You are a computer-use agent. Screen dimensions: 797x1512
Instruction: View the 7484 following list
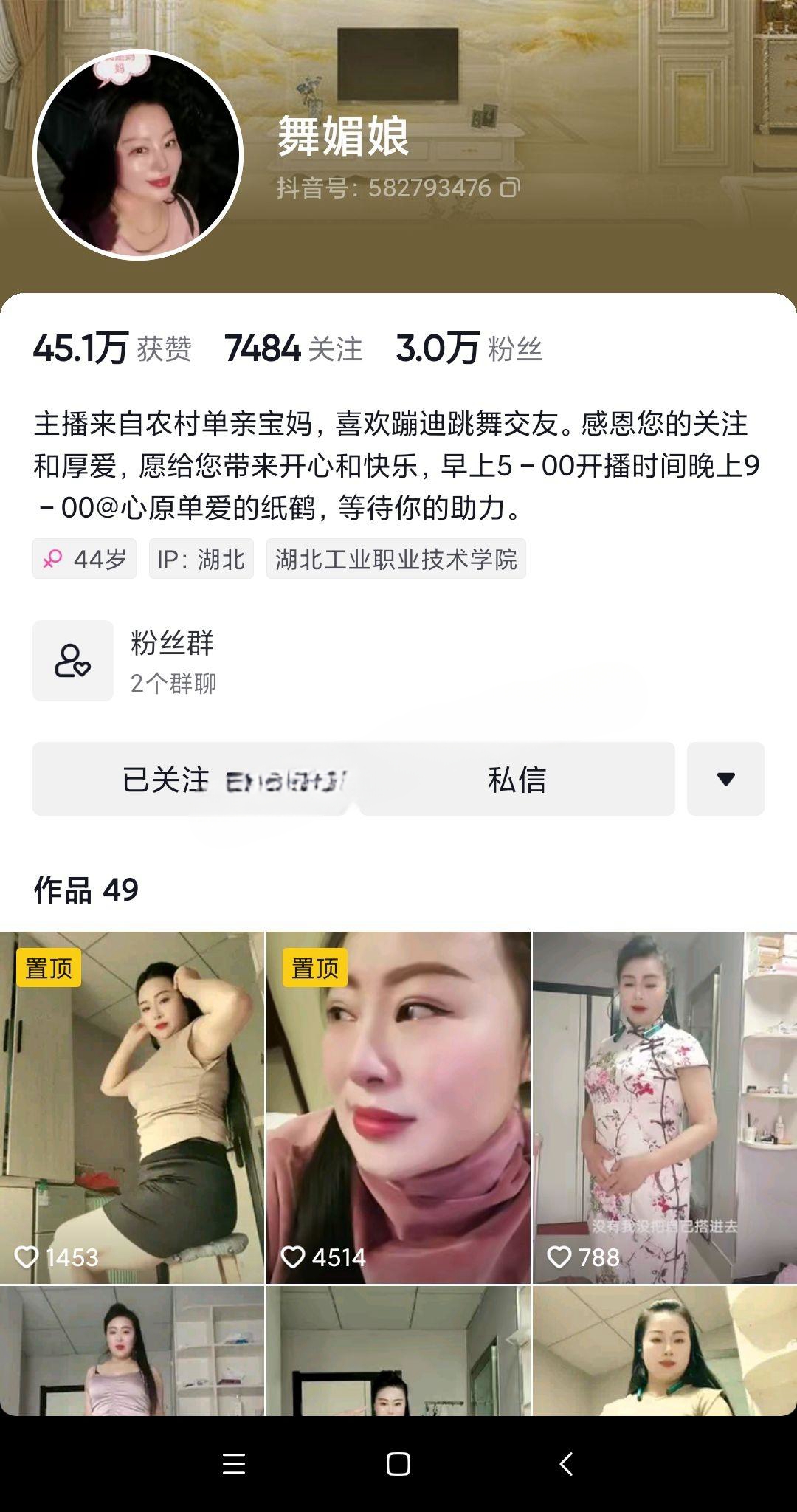[293, 348]
